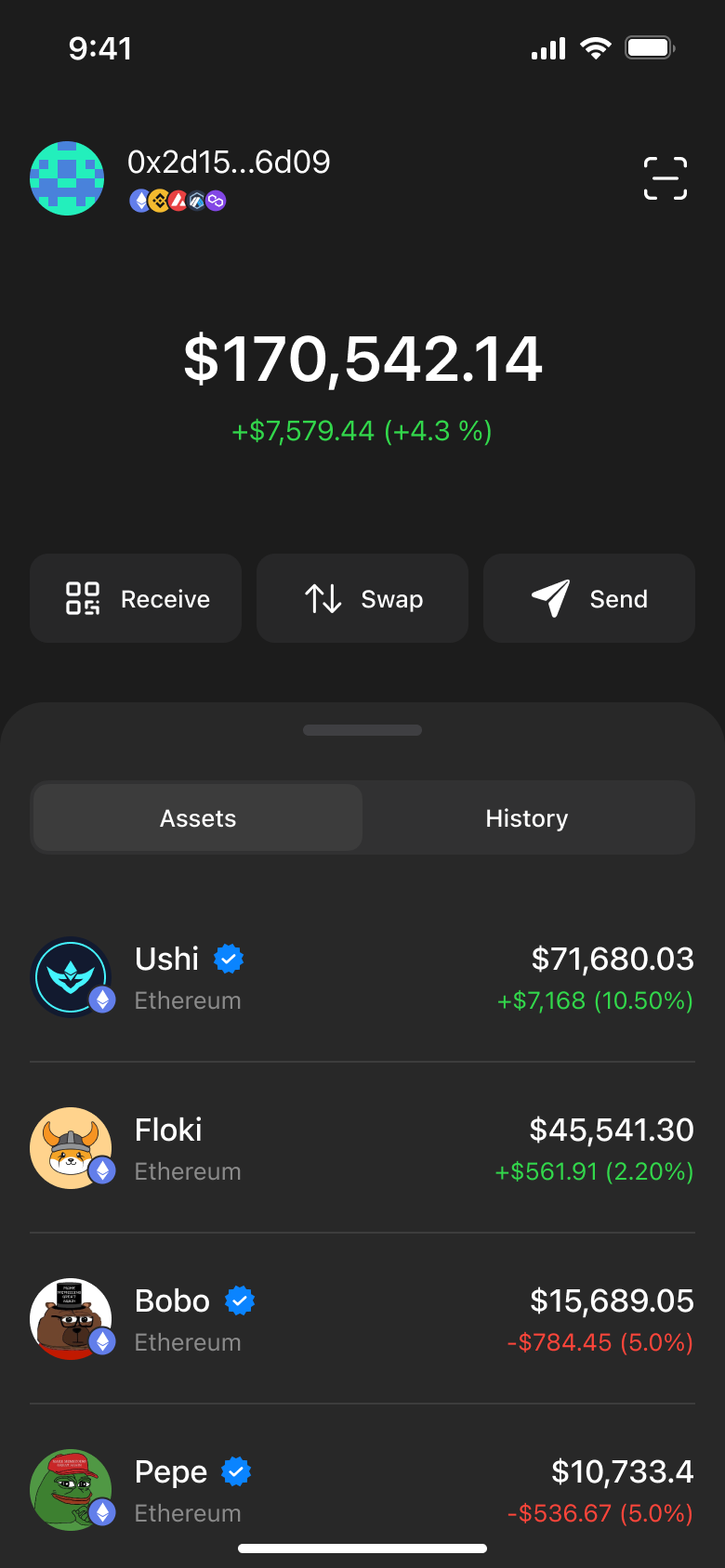
Task: Tap Send to transfer funds
Action: click(589, 598)
